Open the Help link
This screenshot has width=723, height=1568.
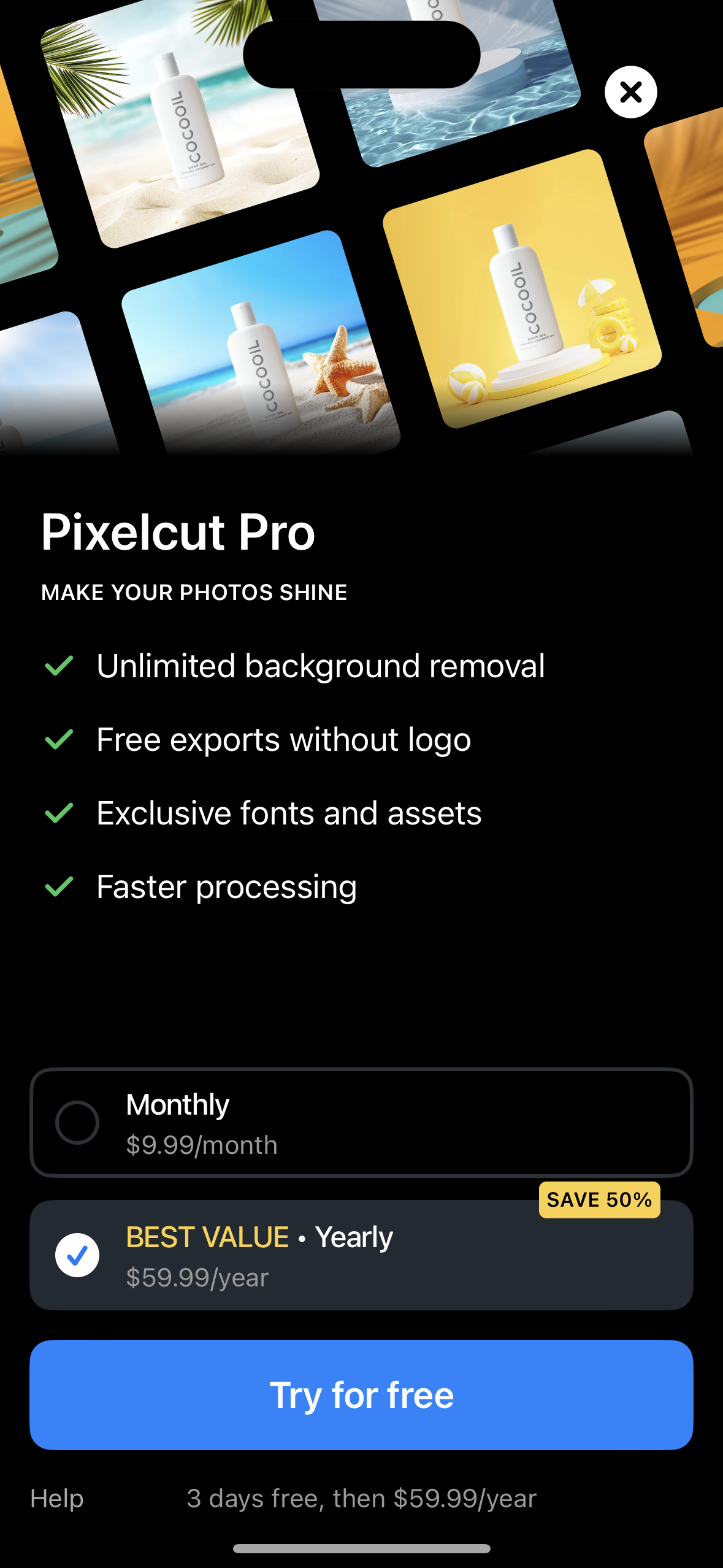(x=56, y=1498)
